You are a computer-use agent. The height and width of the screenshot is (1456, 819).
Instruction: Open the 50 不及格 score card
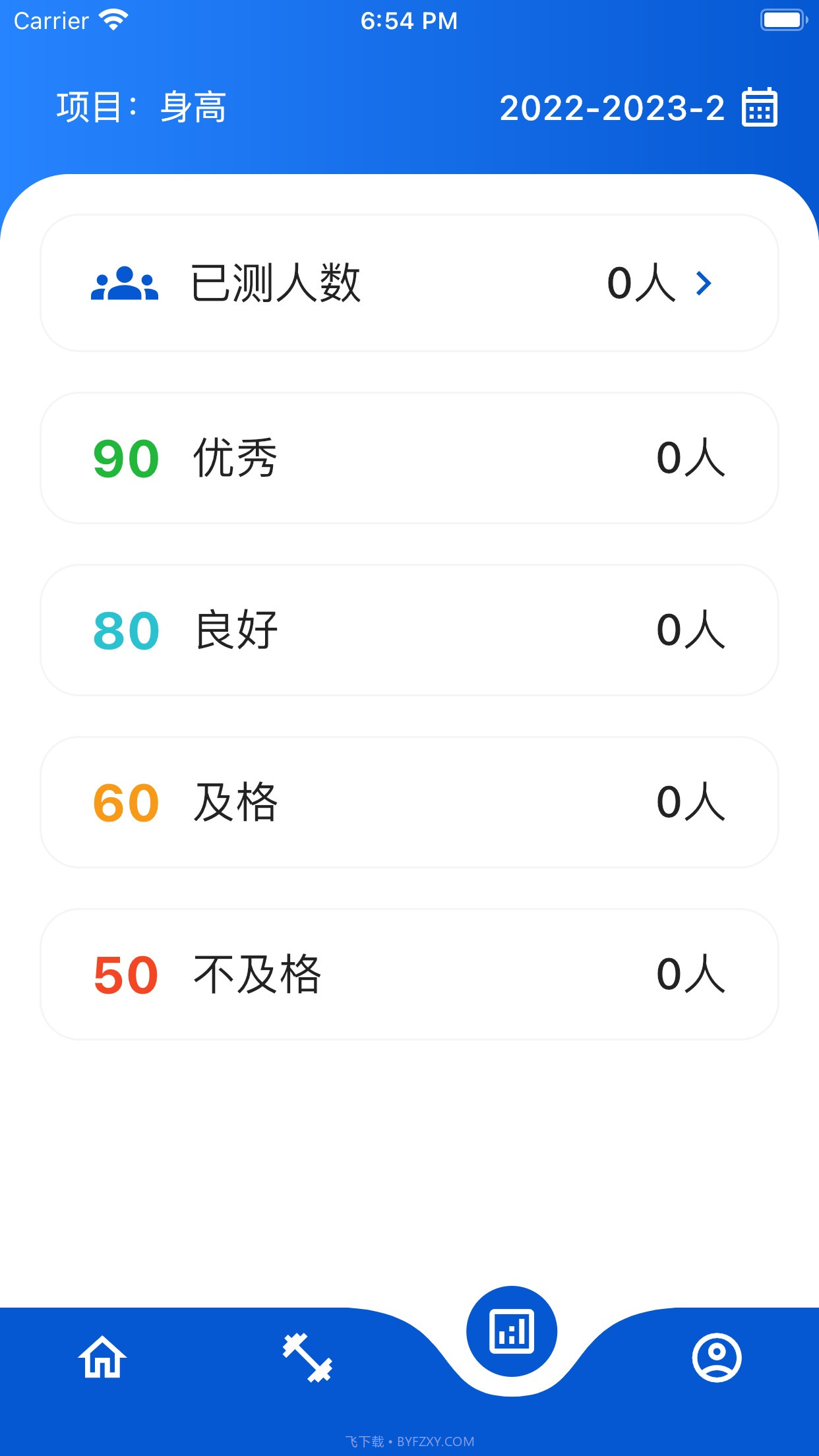[409, 973]
